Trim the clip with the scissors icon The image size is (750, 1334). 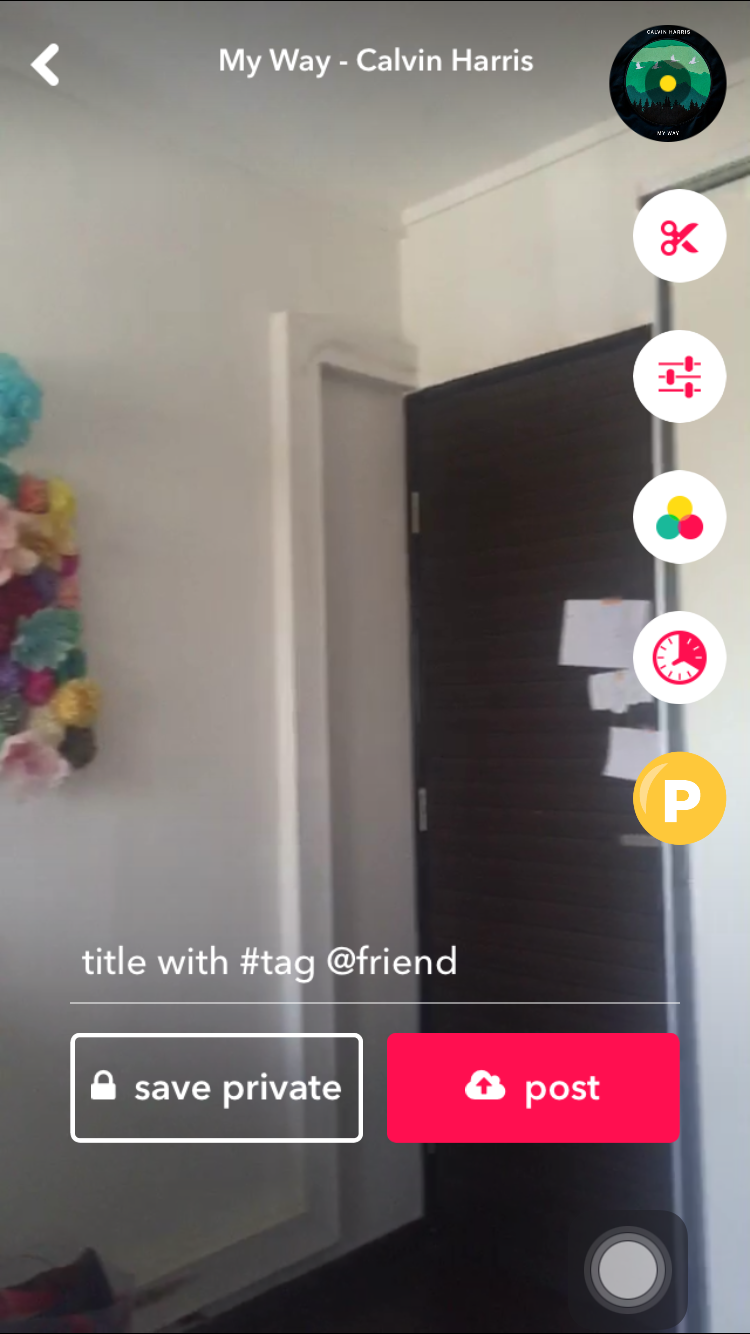679,236
